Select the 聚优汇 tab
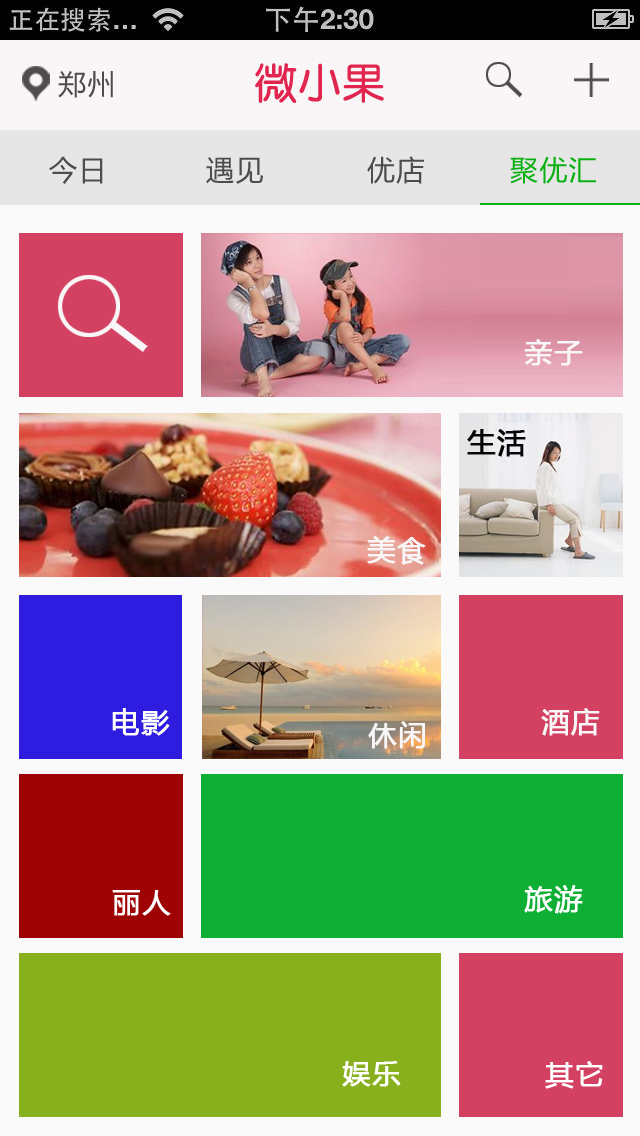 (553, 171)
